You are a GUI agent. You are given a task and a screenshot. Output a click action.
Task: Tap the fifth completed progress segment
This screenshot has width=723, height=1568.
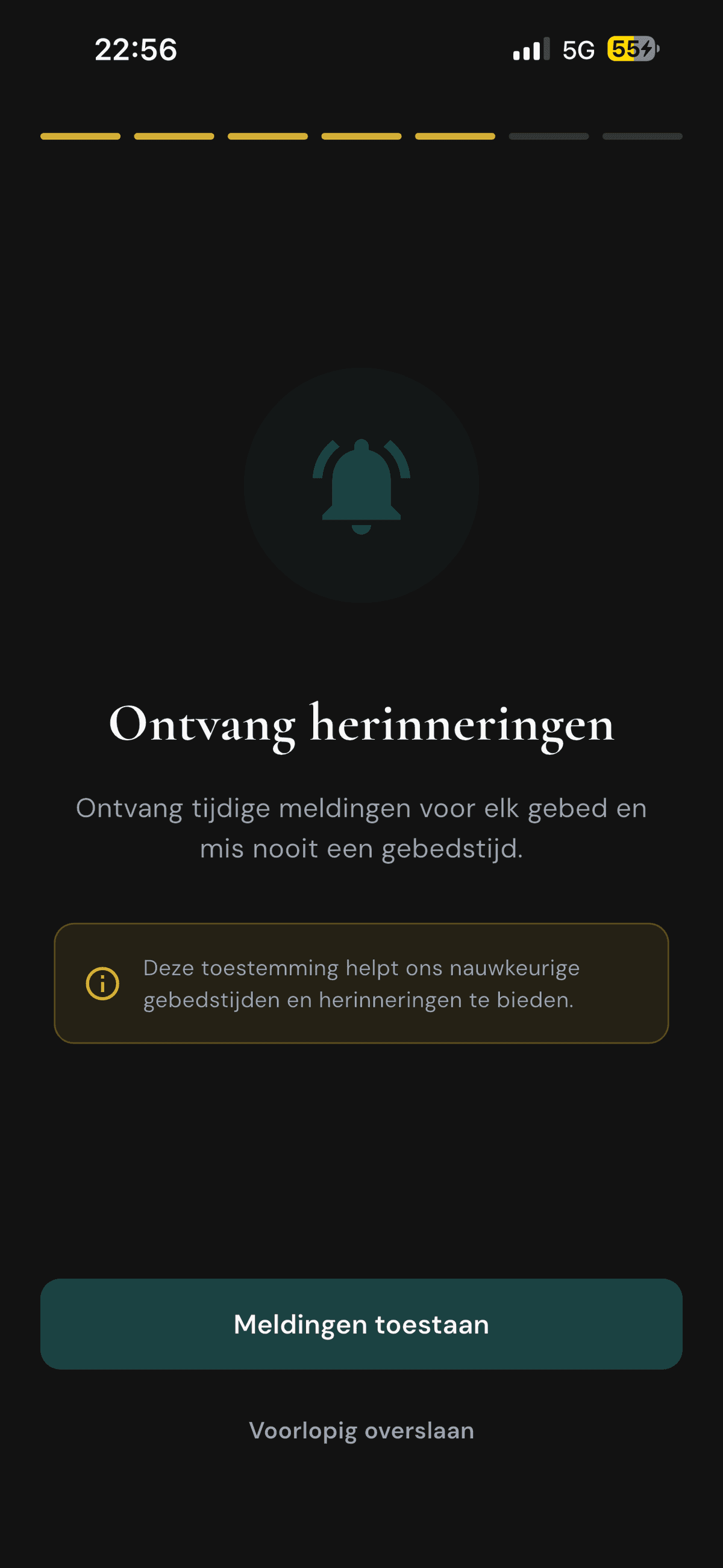(x=455, y=136)
